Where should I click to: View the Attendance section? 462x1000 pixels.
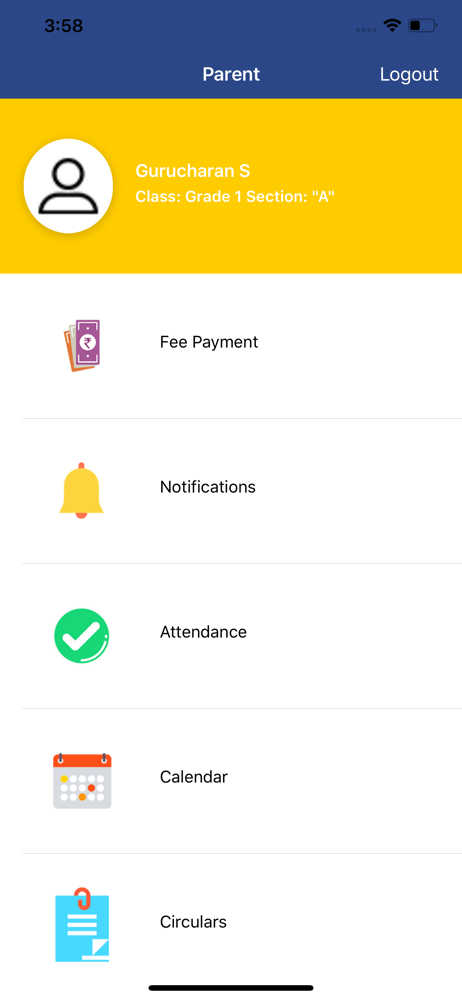coord(231,636)
